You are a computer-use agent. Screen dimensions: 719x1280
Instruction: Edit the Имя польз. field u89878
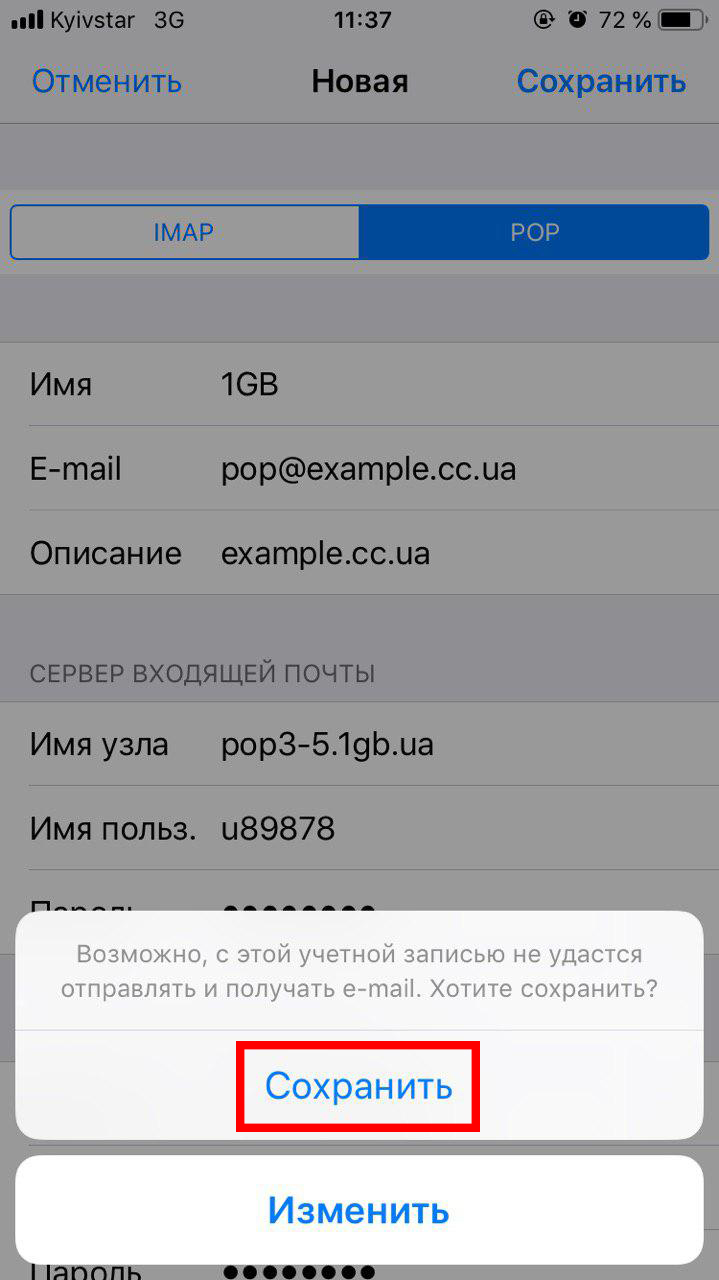click(x=359, y=829)
